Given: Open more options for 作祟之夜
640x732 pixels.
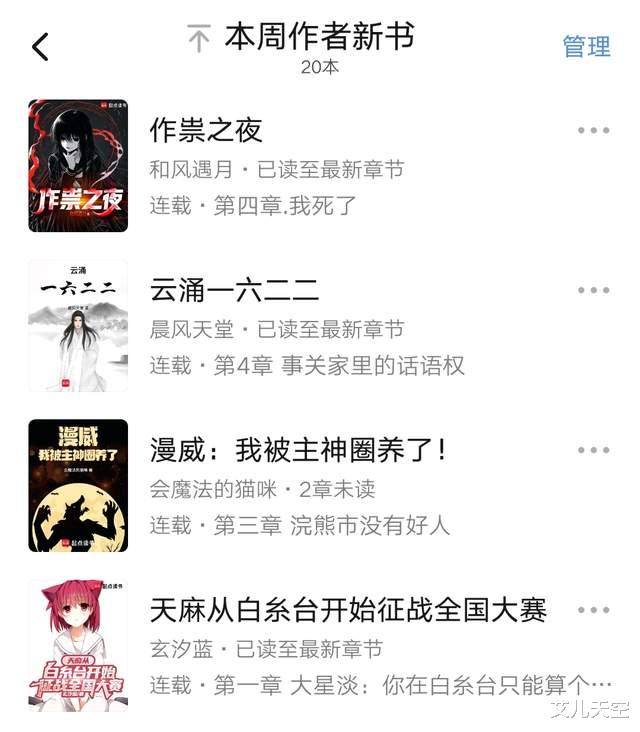Looking at the screenshot, I should point(593,130).
